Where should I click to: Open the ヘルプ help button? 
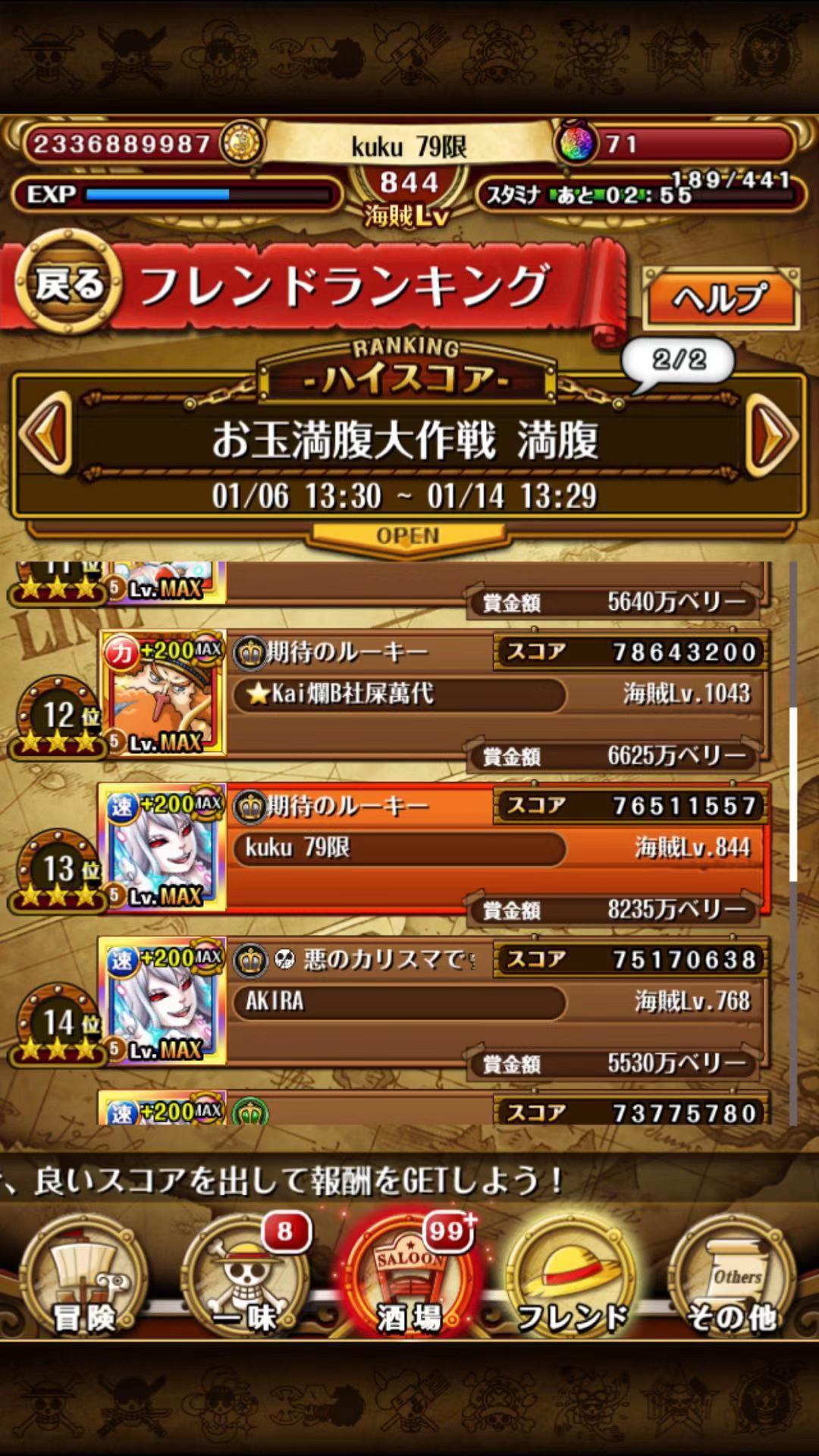[720, 297]
